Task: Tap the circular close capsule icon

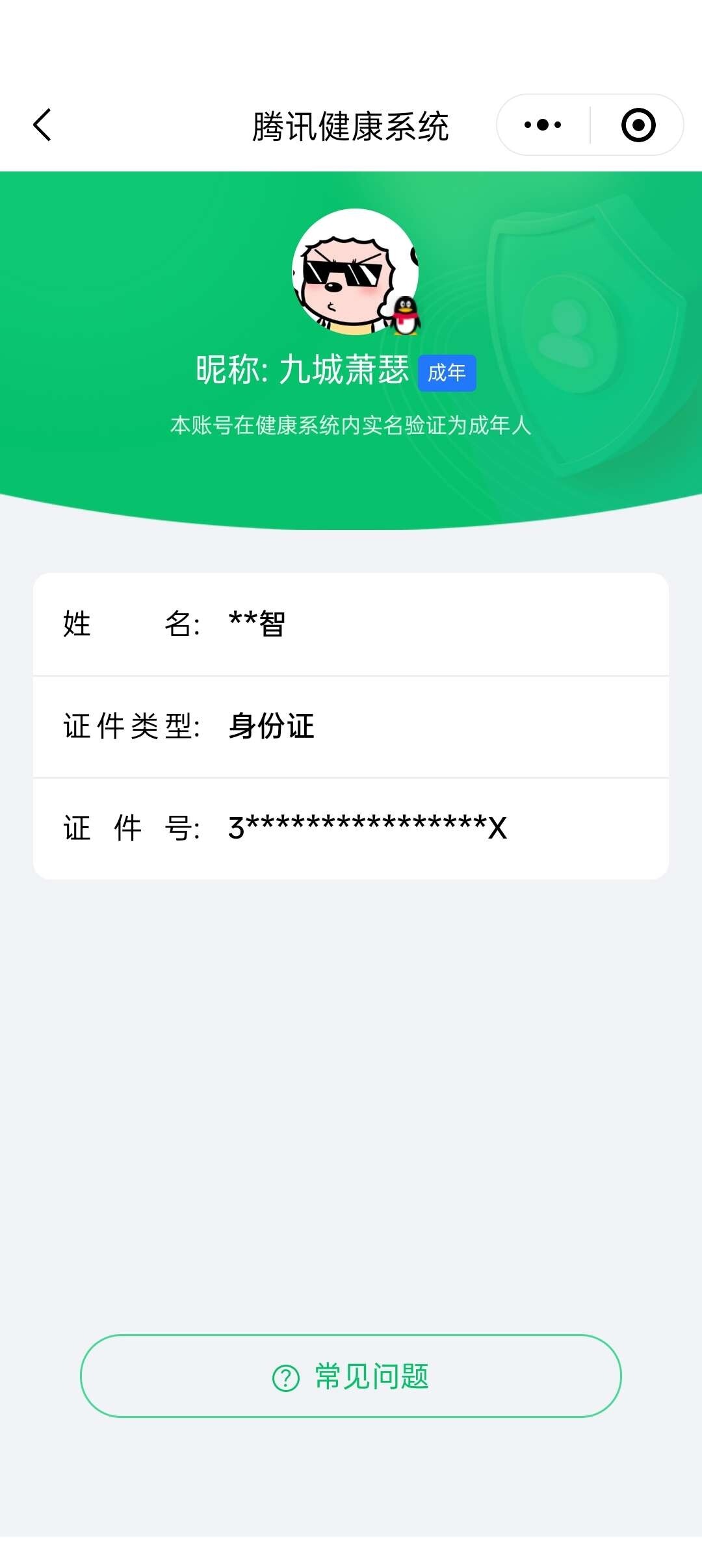Action: click(638, 125)
